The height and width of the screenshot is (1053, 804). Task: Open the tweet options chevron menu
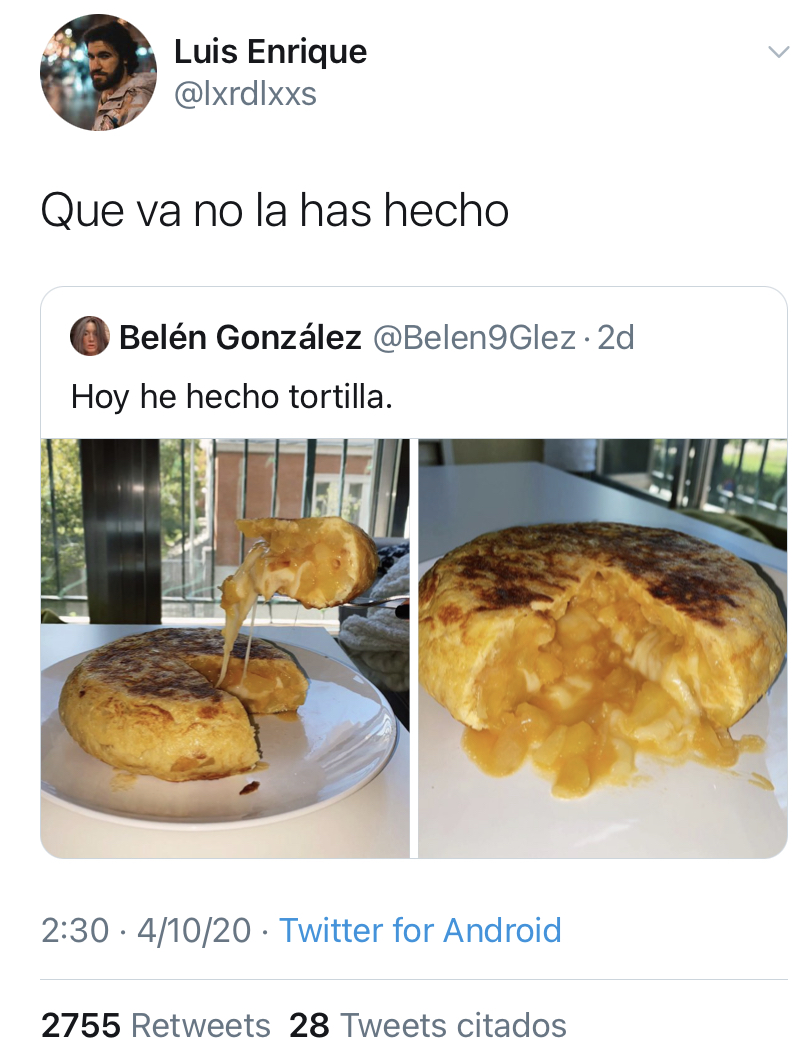[777, 52]
